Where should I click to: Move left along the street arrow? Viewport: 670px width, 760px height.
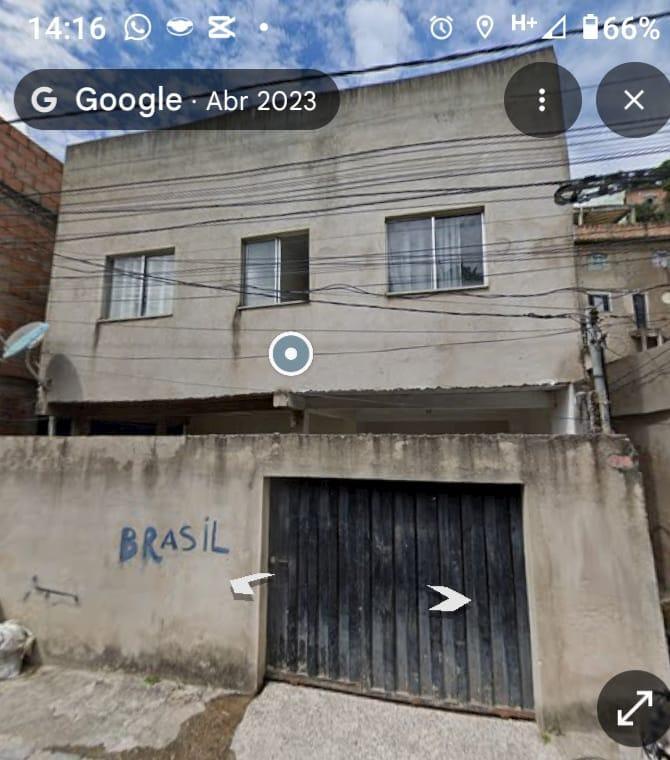pos(250,584)
